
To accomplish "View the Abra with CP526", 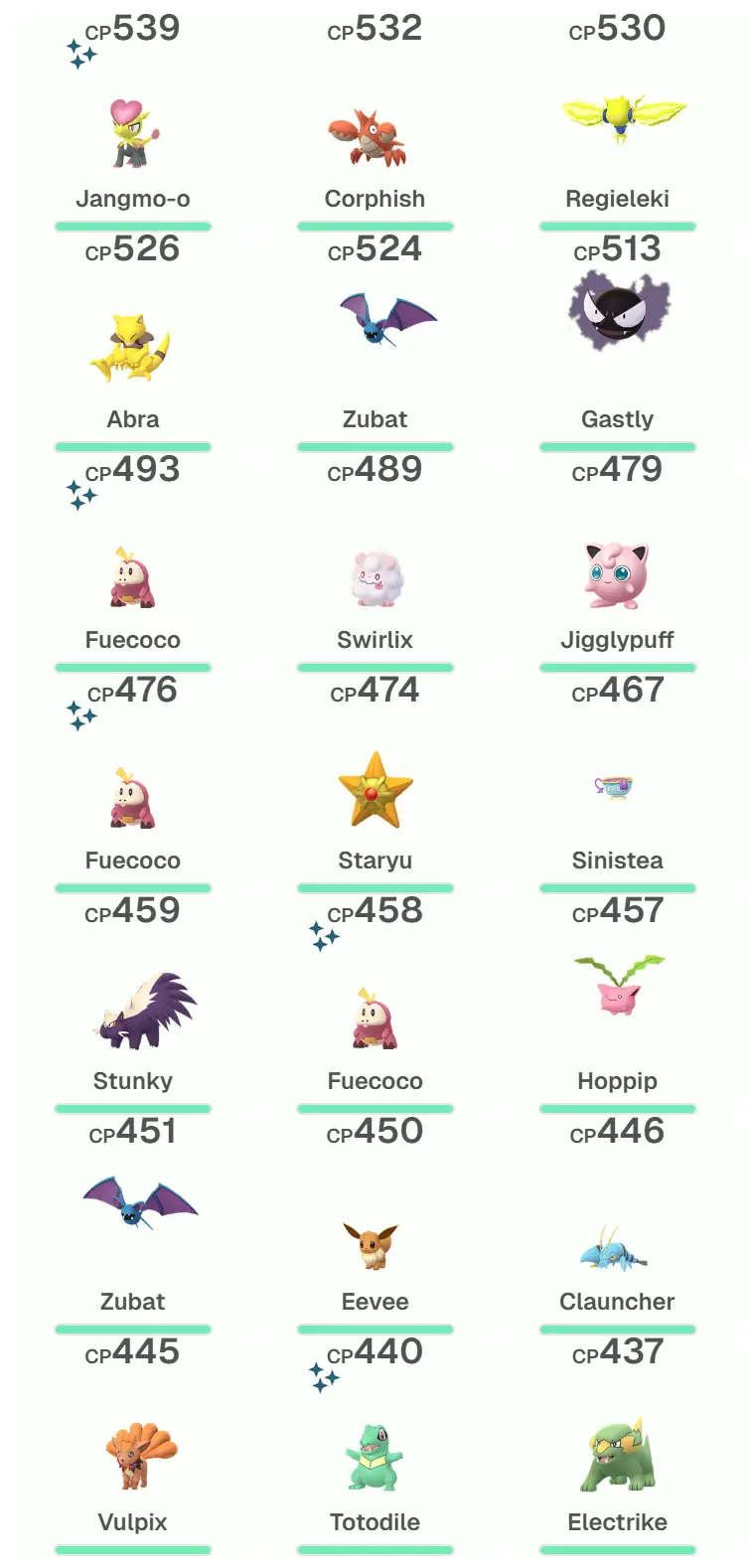I will coord(133,350).
